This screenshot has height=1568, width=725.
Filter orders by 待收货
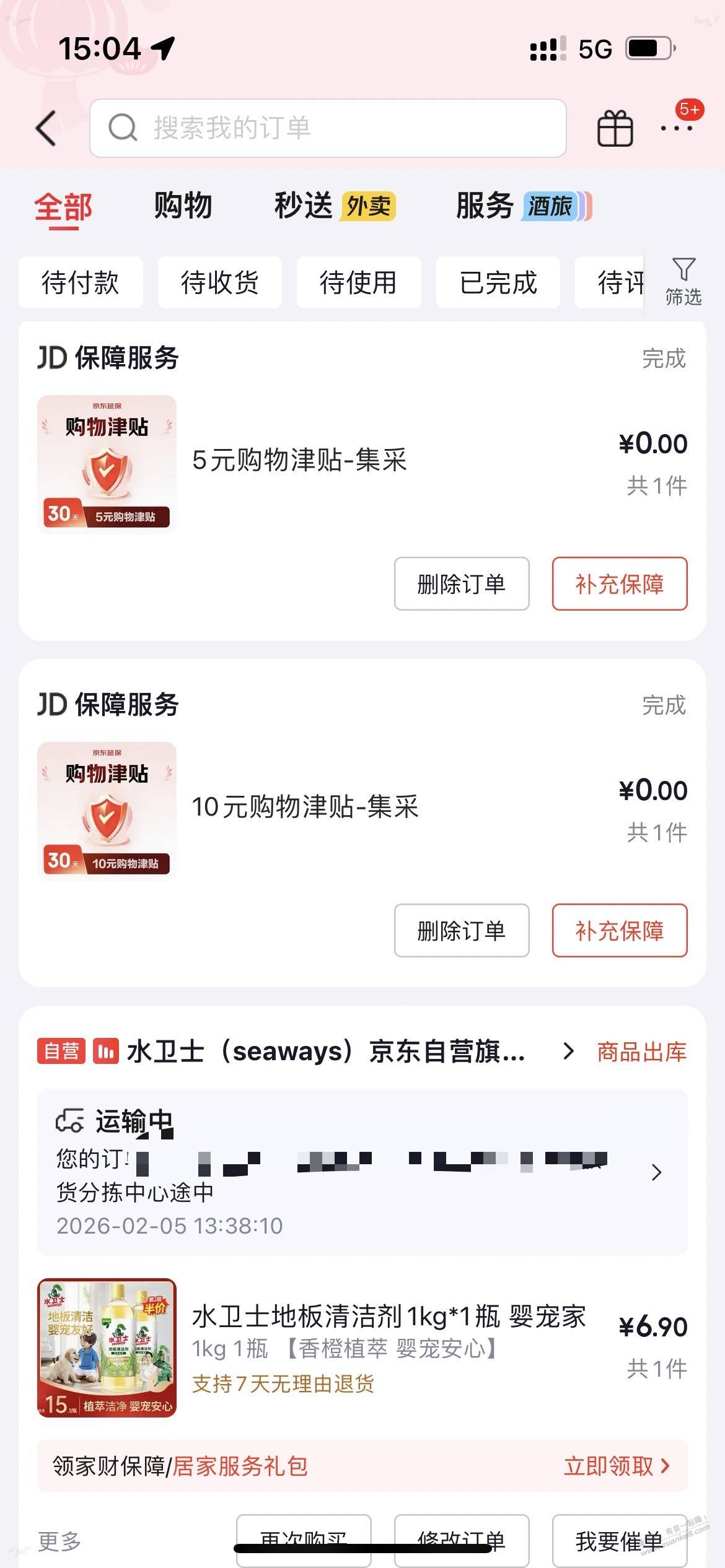[x=219, y=282]
